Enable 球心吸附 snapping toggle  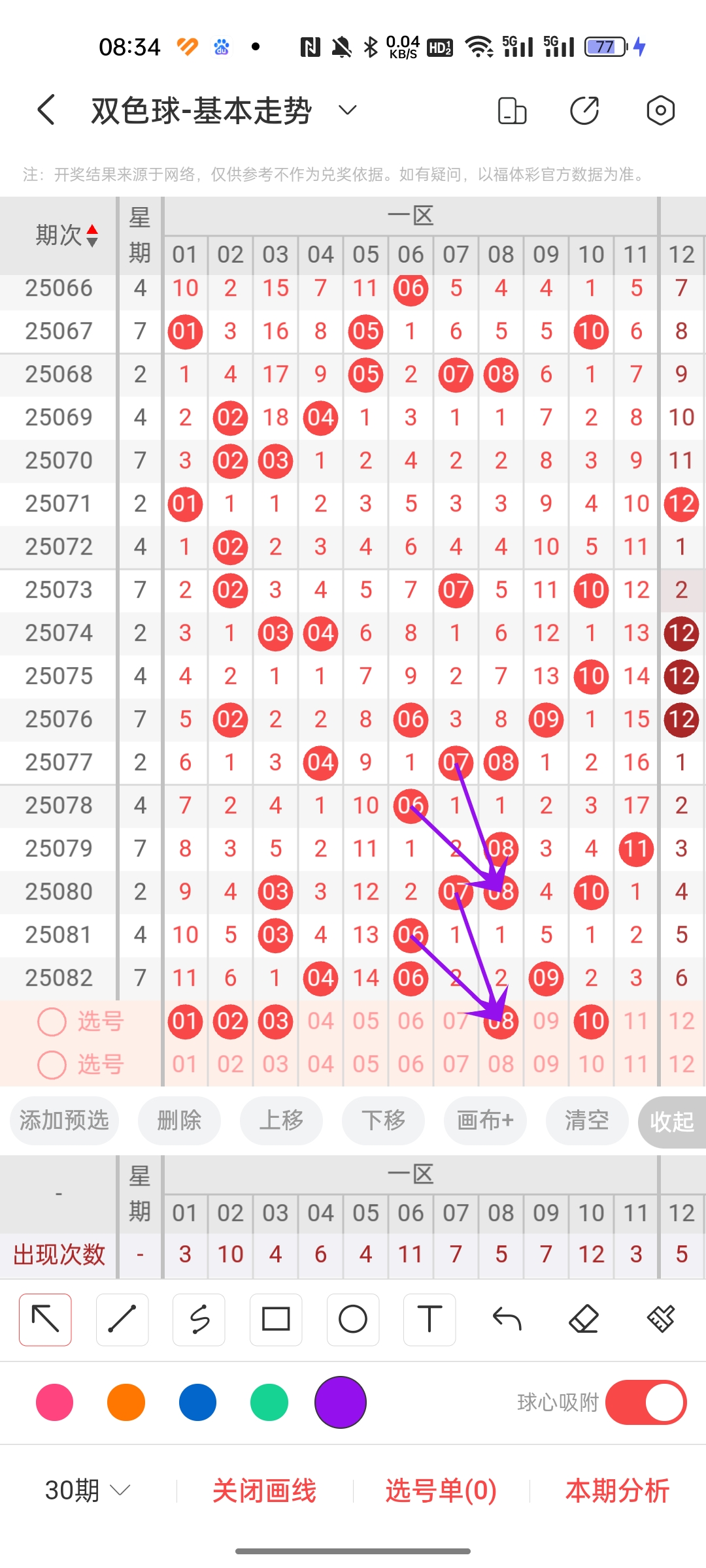(x=647, y=1401)
